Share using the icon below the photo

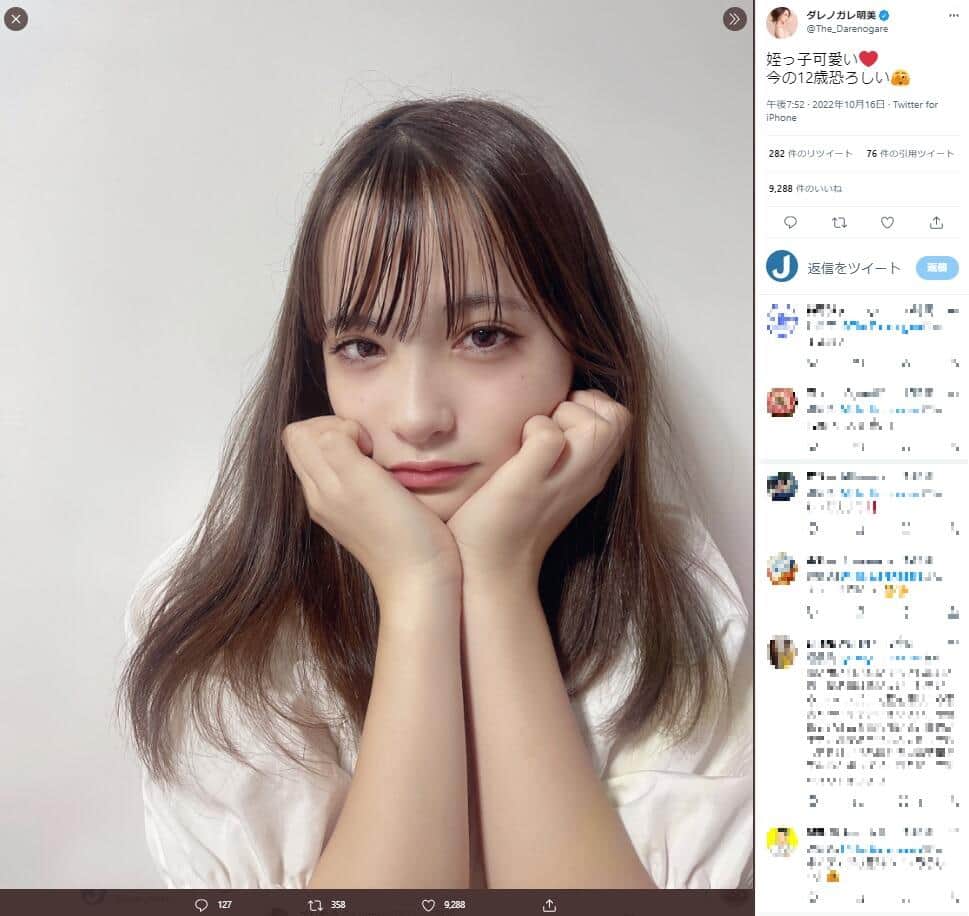click(549, 904)
